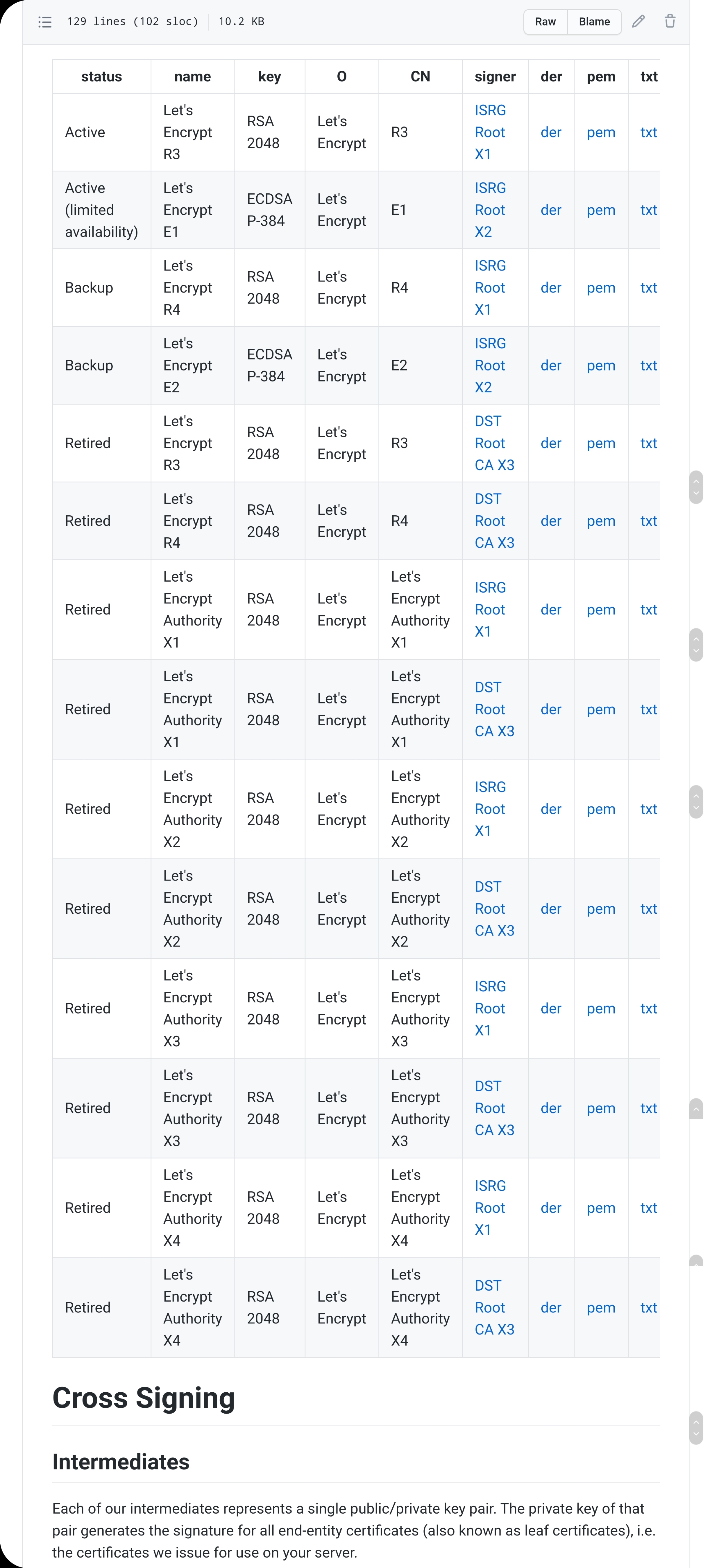Delete this file with the trash icon
Screen dimensions: 712x1568
click(670, 22)
